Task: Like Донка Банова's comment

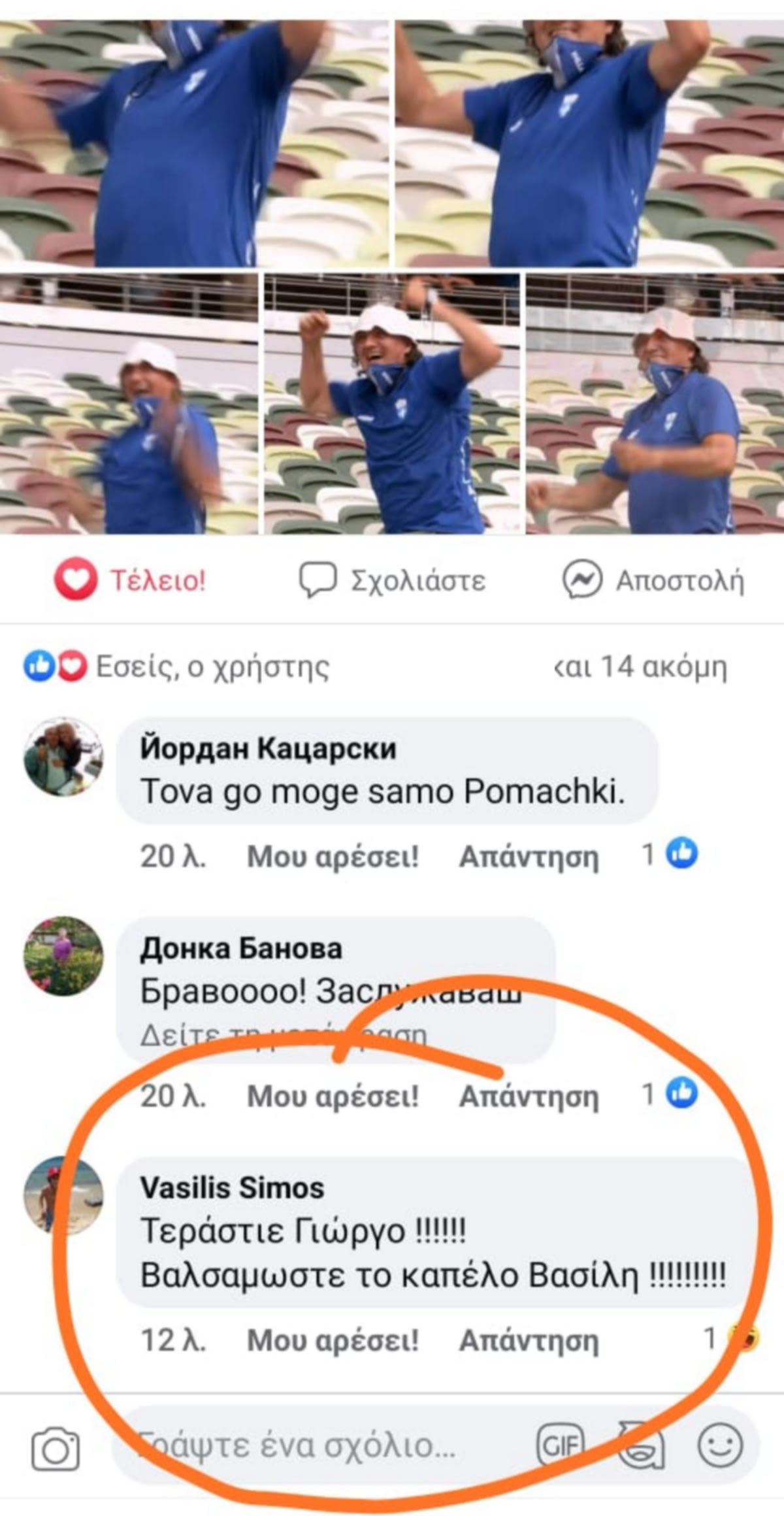Action: coord(333,1096)
